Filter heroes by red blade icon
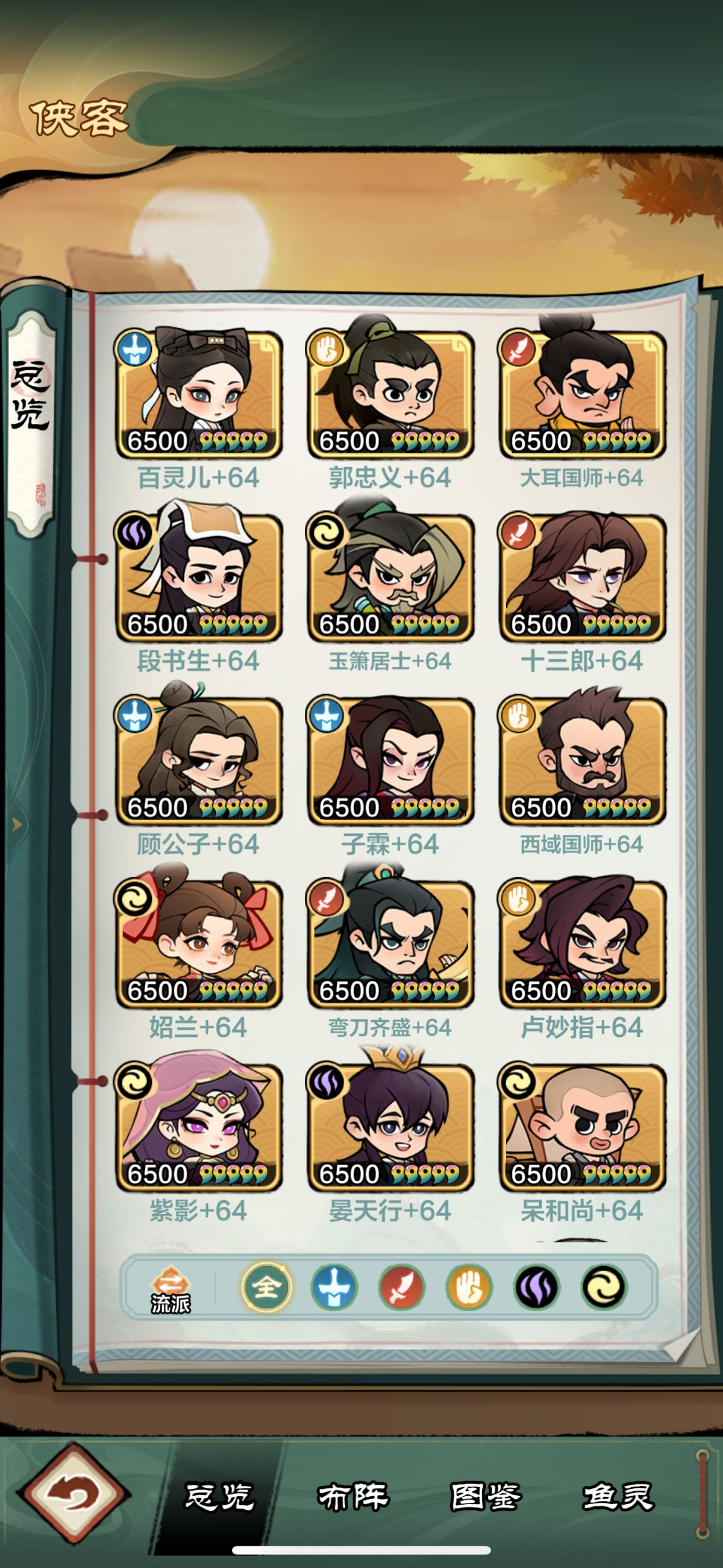The image size is (723, 1568). click(x=402, y=1288)
